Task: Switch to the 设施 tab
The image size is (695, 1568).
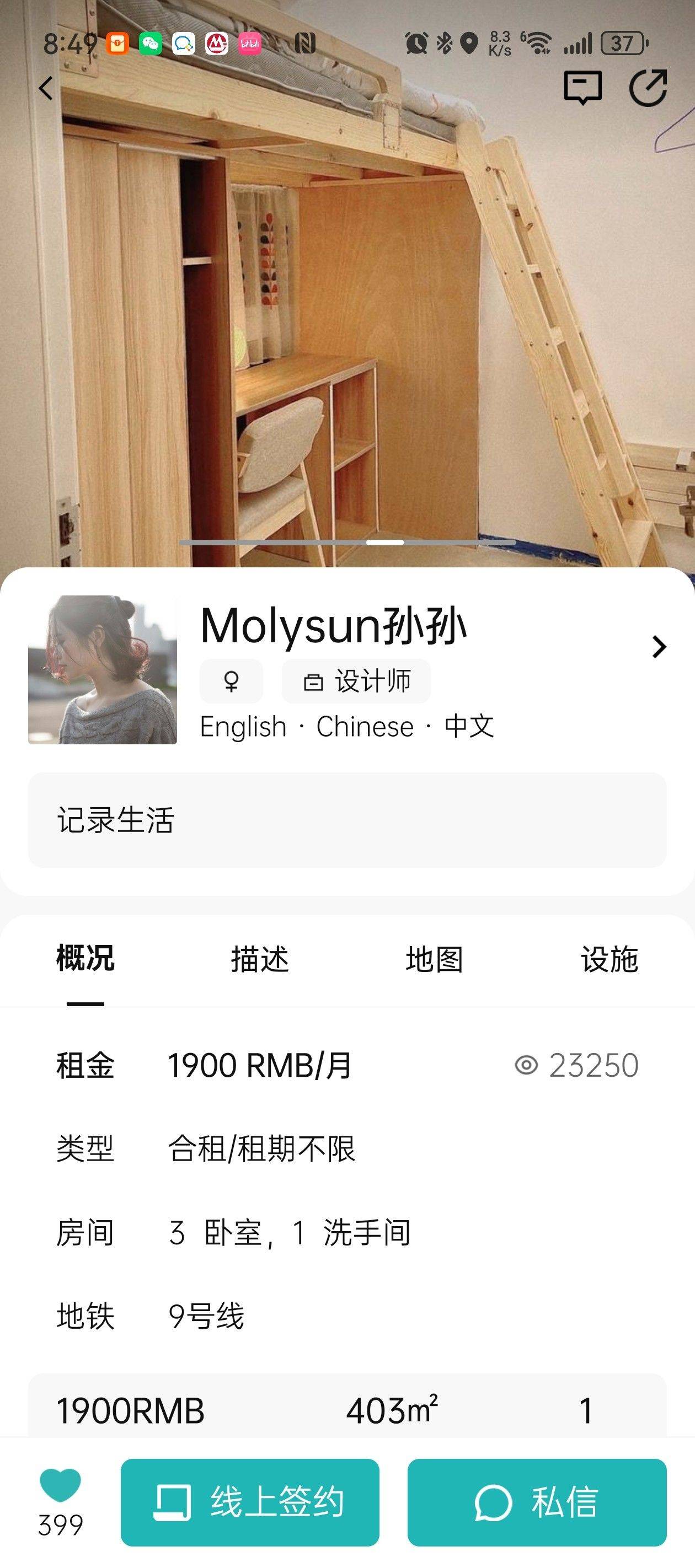Action: (609, 959)
